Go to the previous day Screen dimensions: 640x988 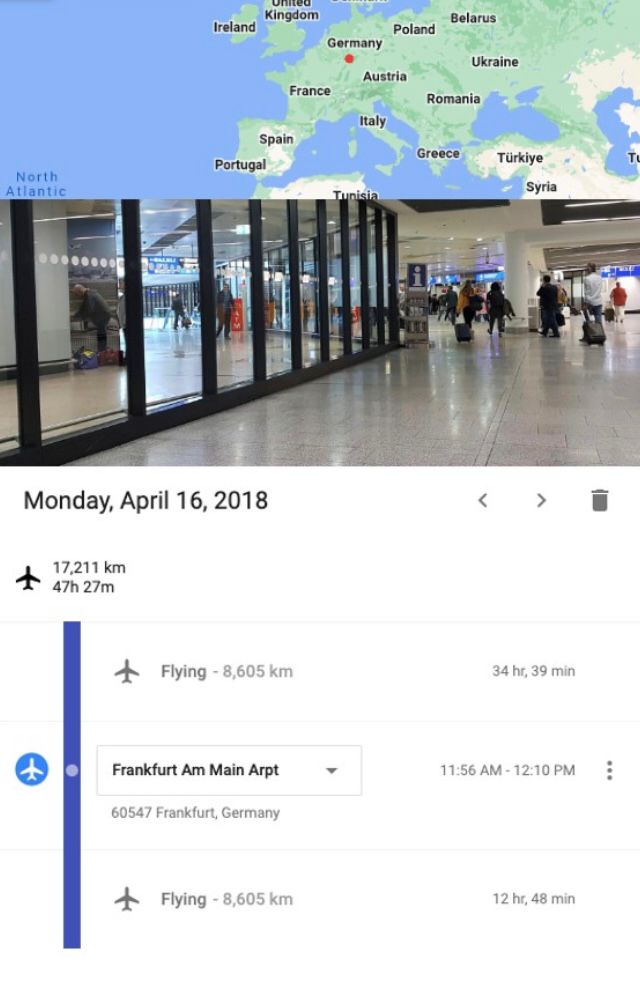(x=482, y=500)
